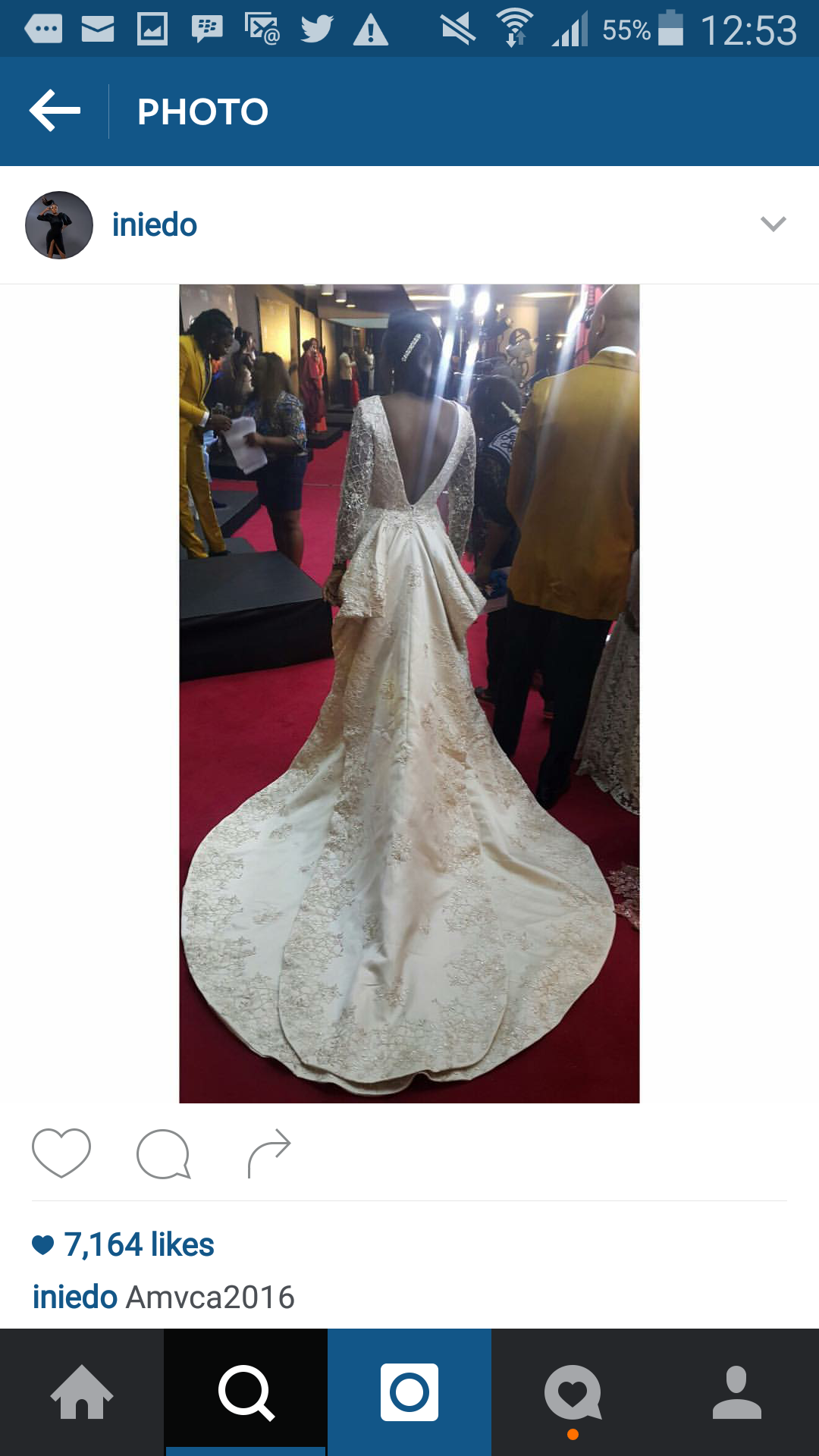Switch to the Home tab

tap(82, 1392)
